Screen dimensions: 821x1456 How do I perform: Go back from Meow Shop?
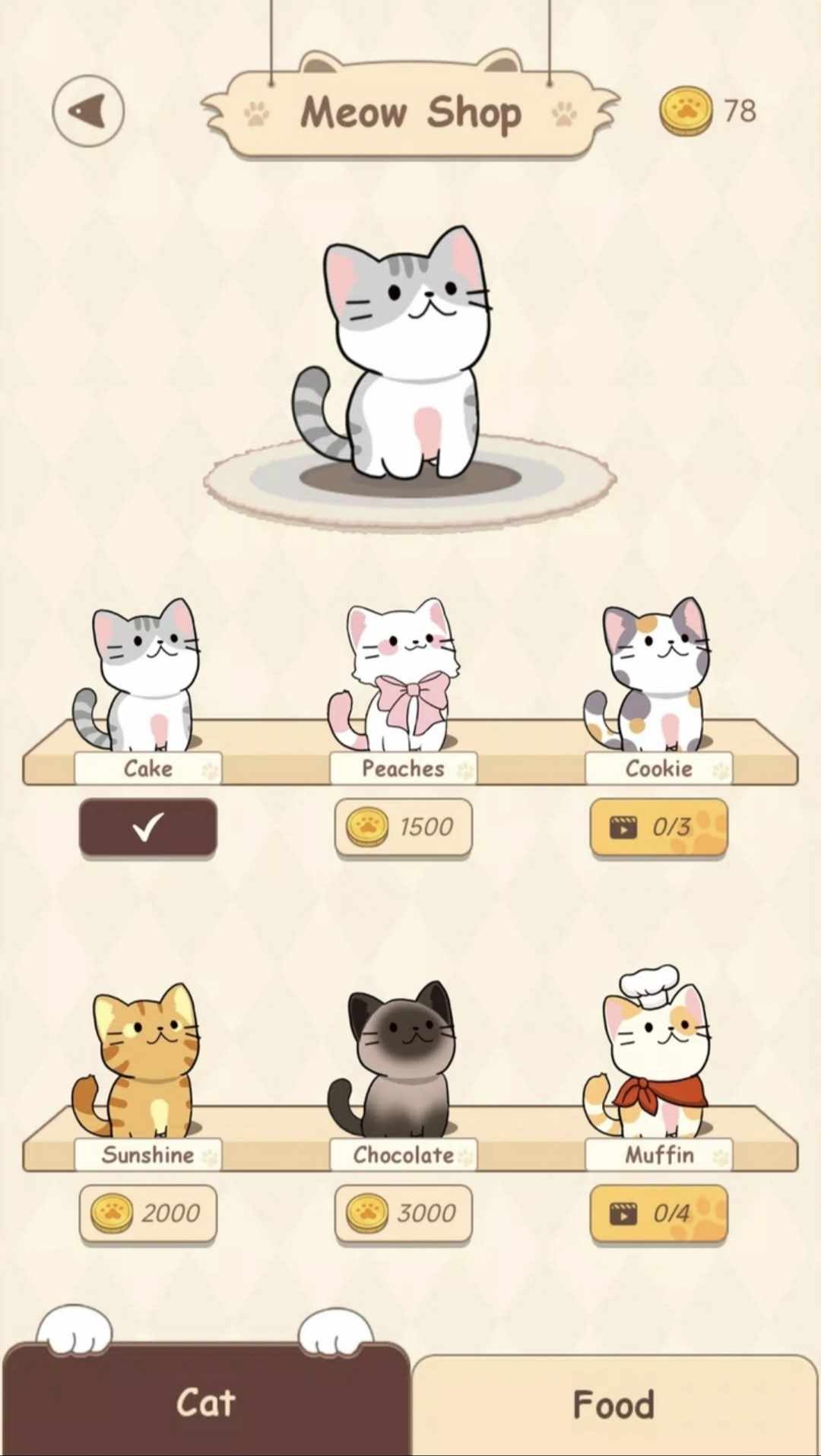(x=88, y=111)
